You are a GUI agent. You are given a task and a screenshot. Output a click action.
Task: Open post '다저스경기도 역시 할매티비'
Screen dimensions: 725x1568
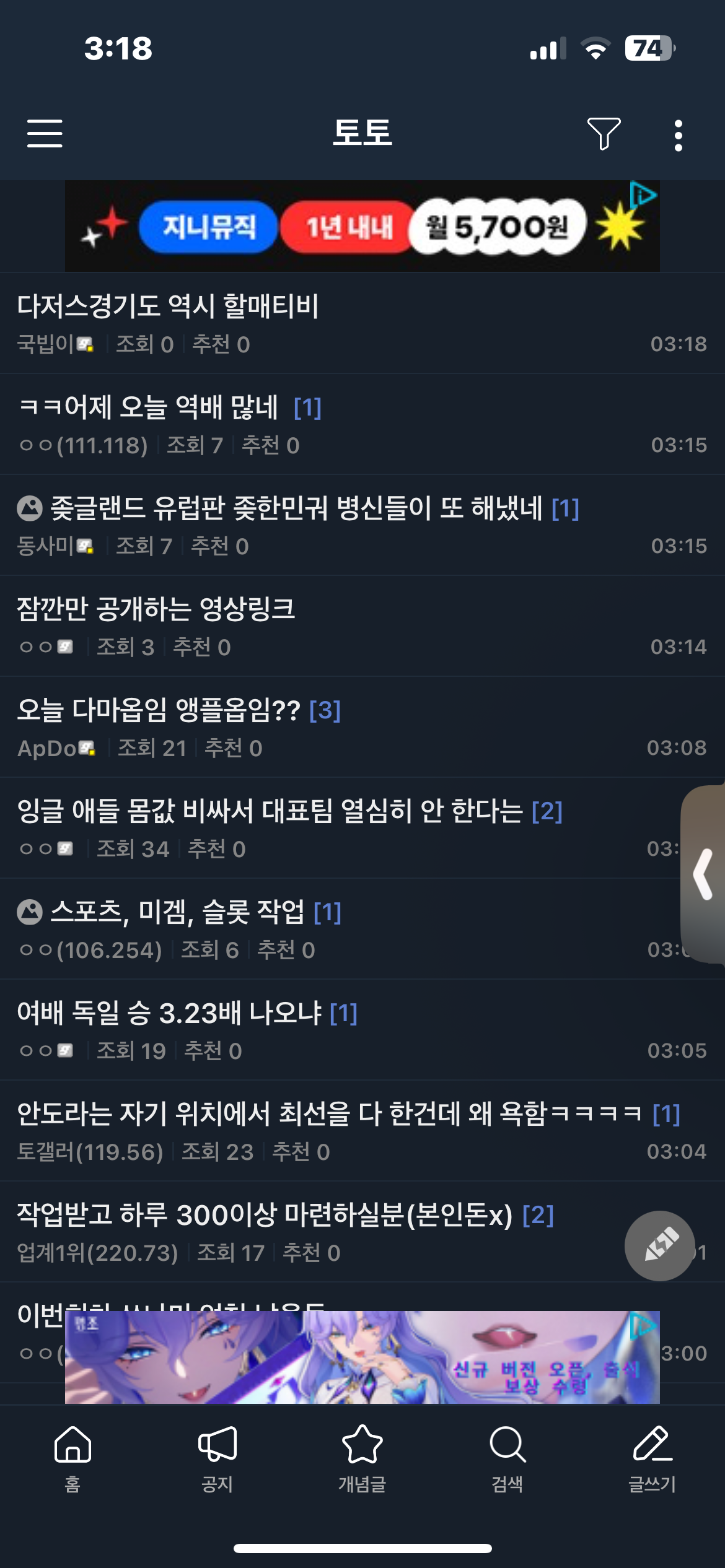click(168, 307)
